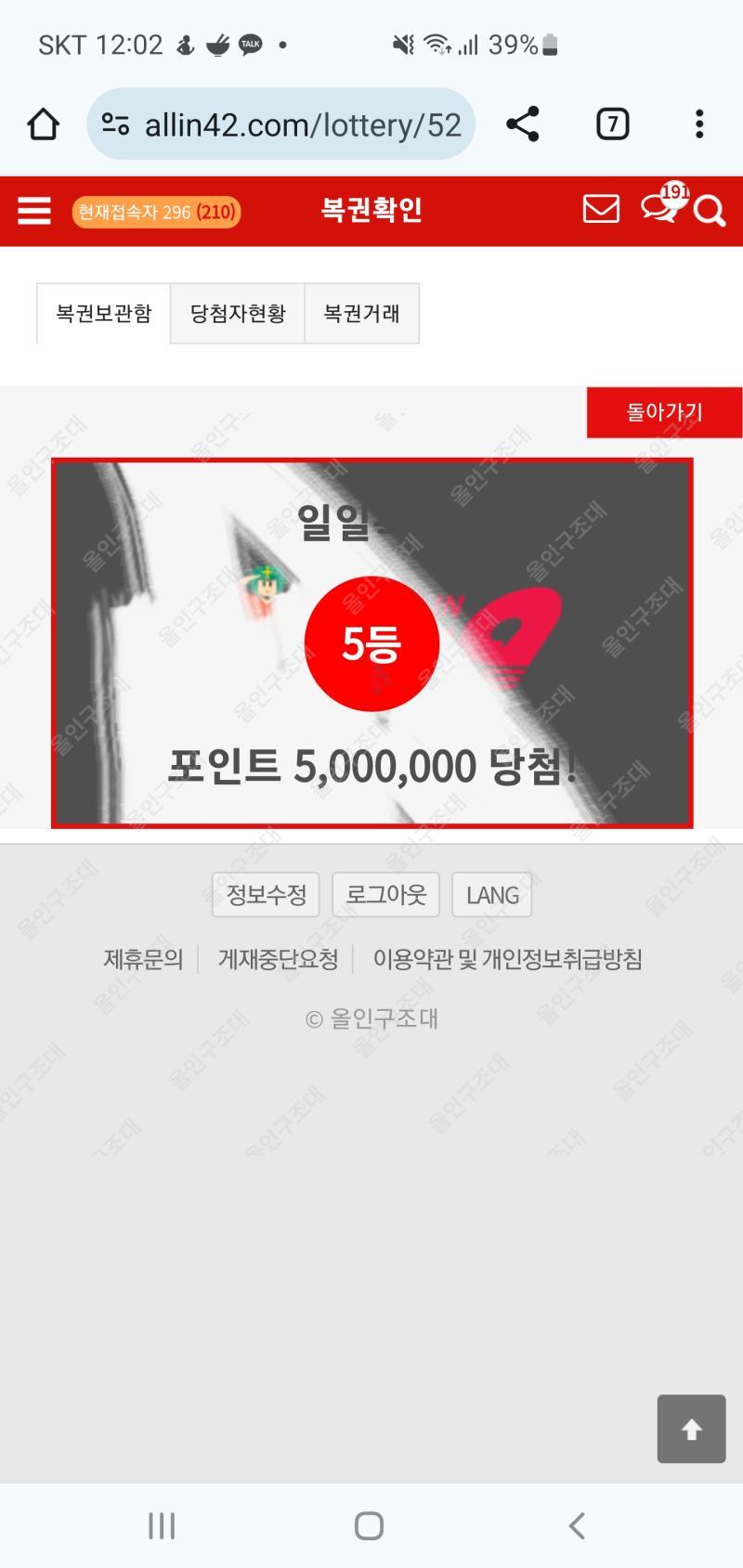Tap 로그아웃 to log out
Viewport: 743px width, 1568px height.
[x=385, y=895]
